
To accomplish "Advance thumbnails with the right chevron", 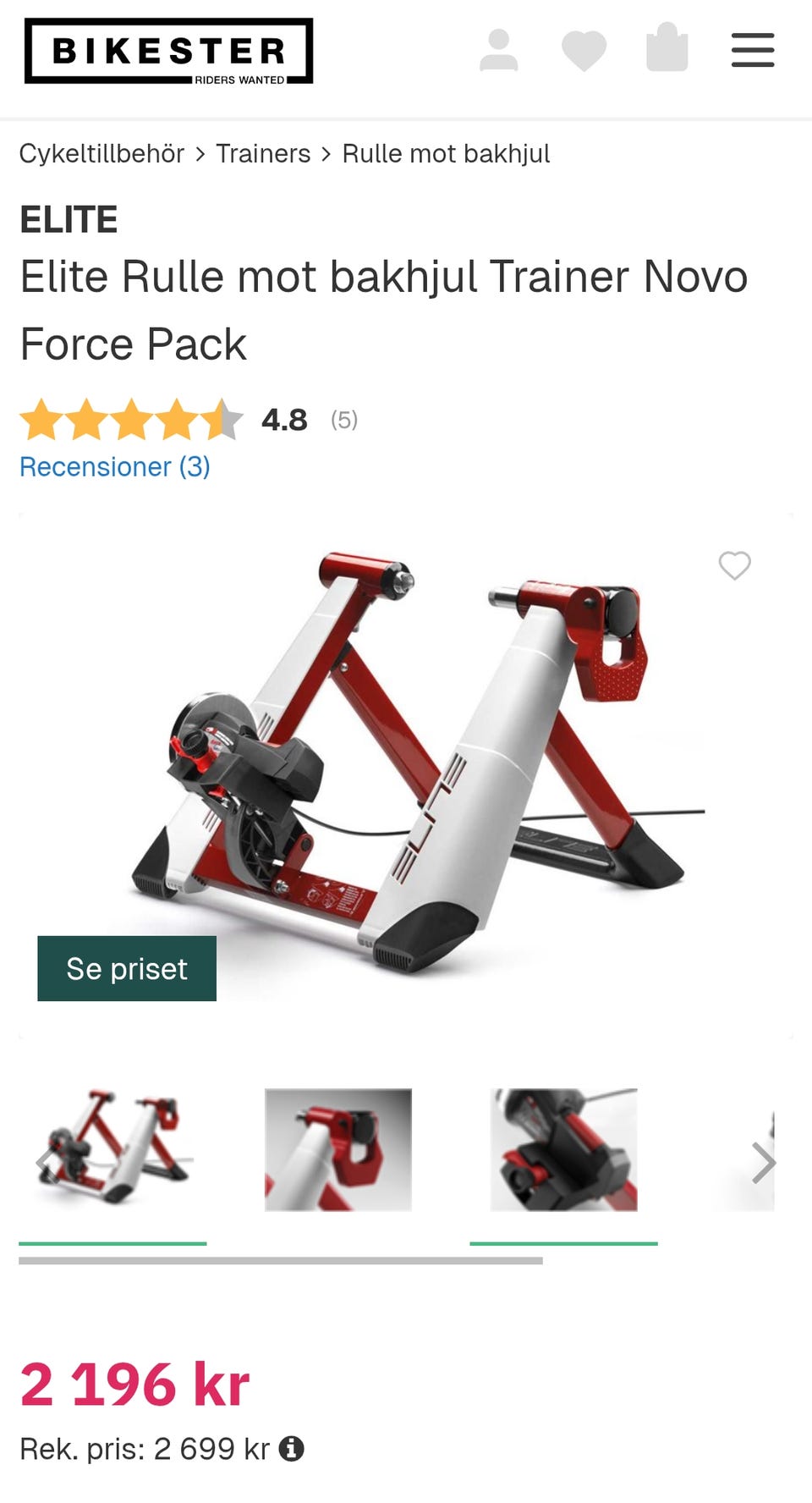I will pos(762,1161).
